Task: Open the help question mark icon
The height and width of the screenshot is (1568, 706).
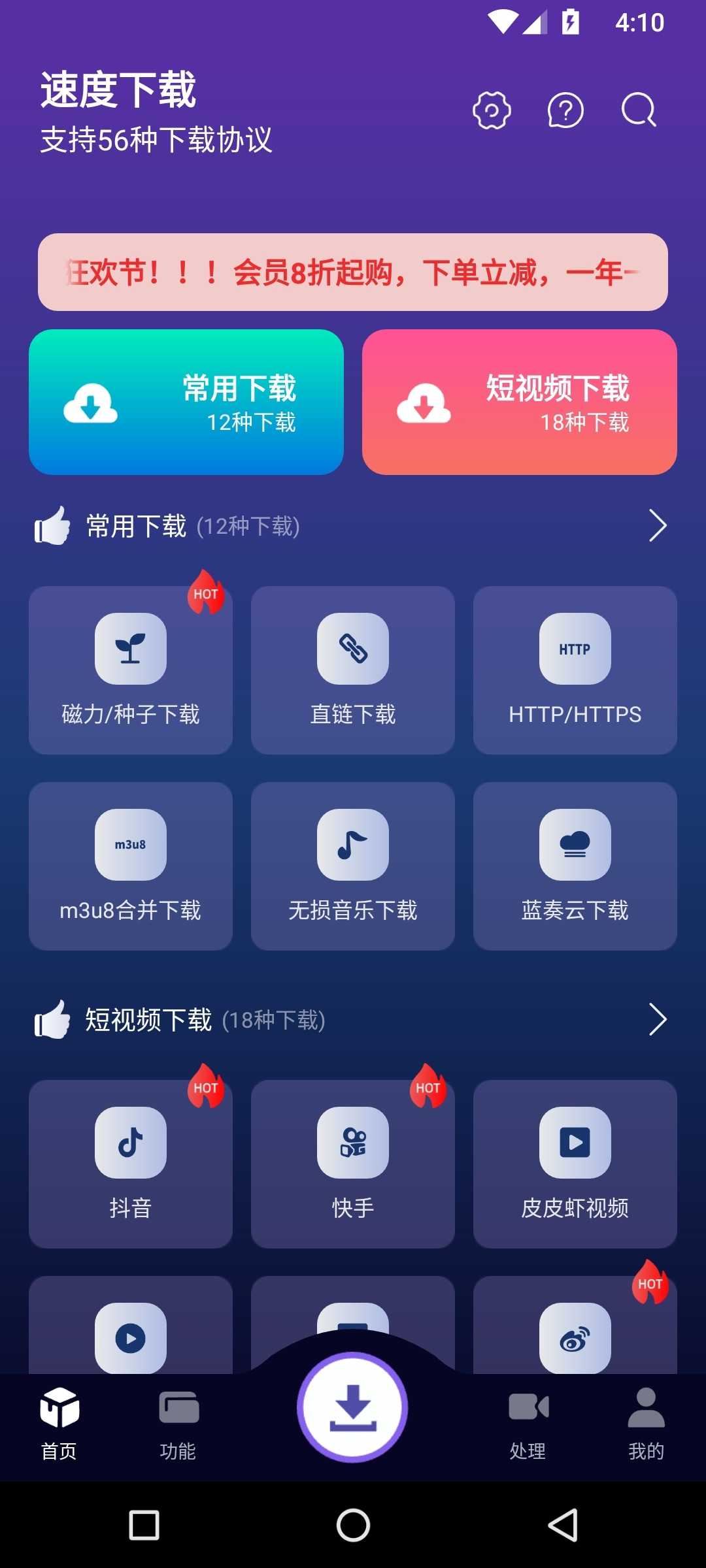Action: point(565,110)
